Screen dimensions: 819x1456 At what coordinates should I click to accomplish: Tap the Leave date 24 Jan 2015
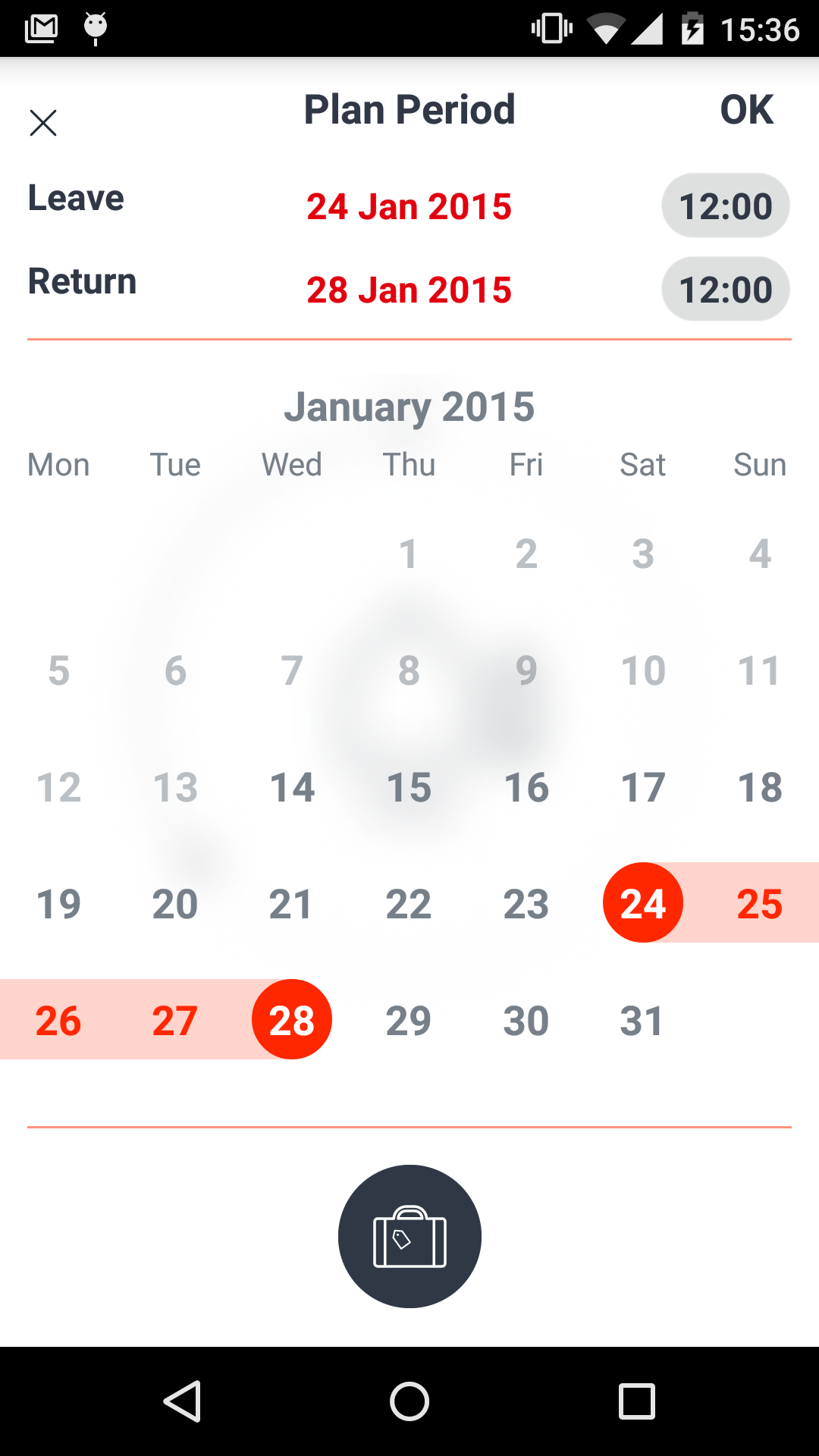pos(409,207)
